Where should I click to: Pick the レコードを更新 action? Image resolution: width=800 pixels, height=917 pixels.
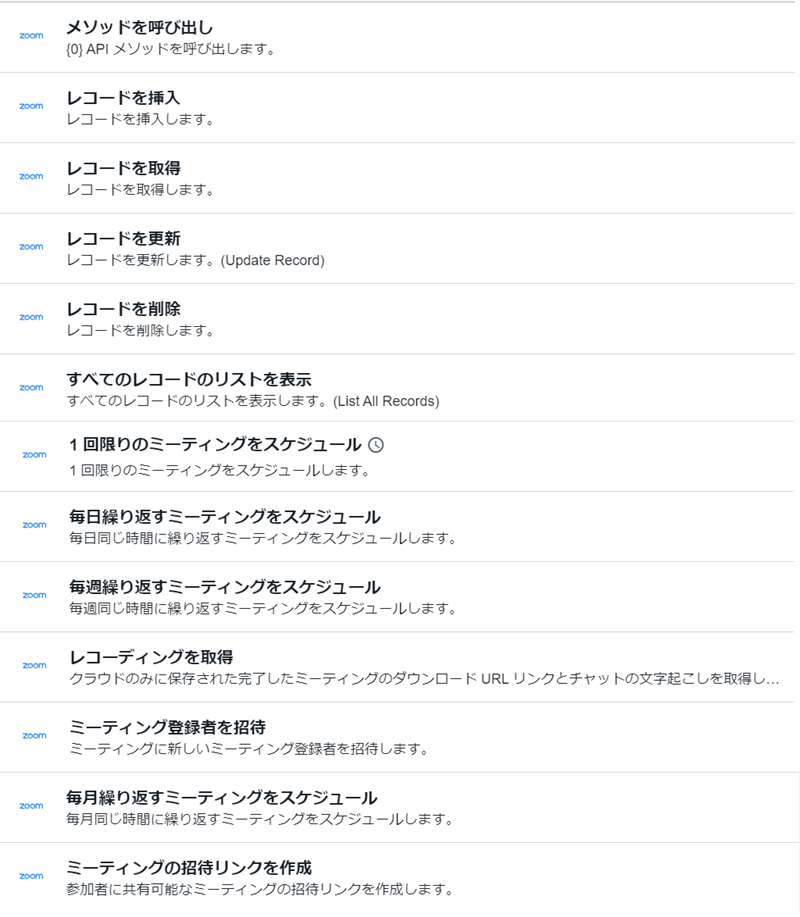[123, 239]
